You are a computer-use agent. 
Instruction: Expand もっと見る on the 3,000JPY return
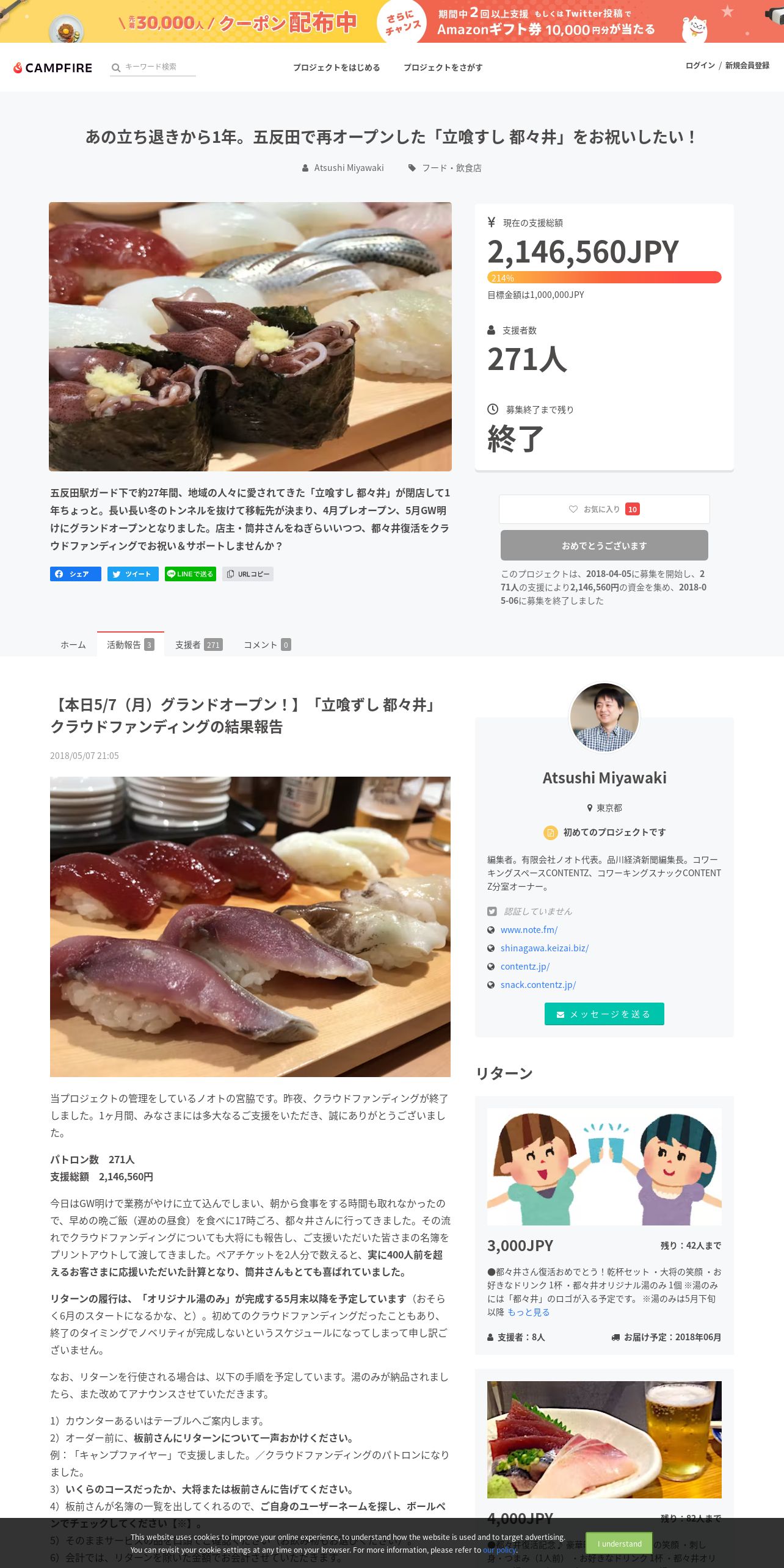click(529, 1312)
